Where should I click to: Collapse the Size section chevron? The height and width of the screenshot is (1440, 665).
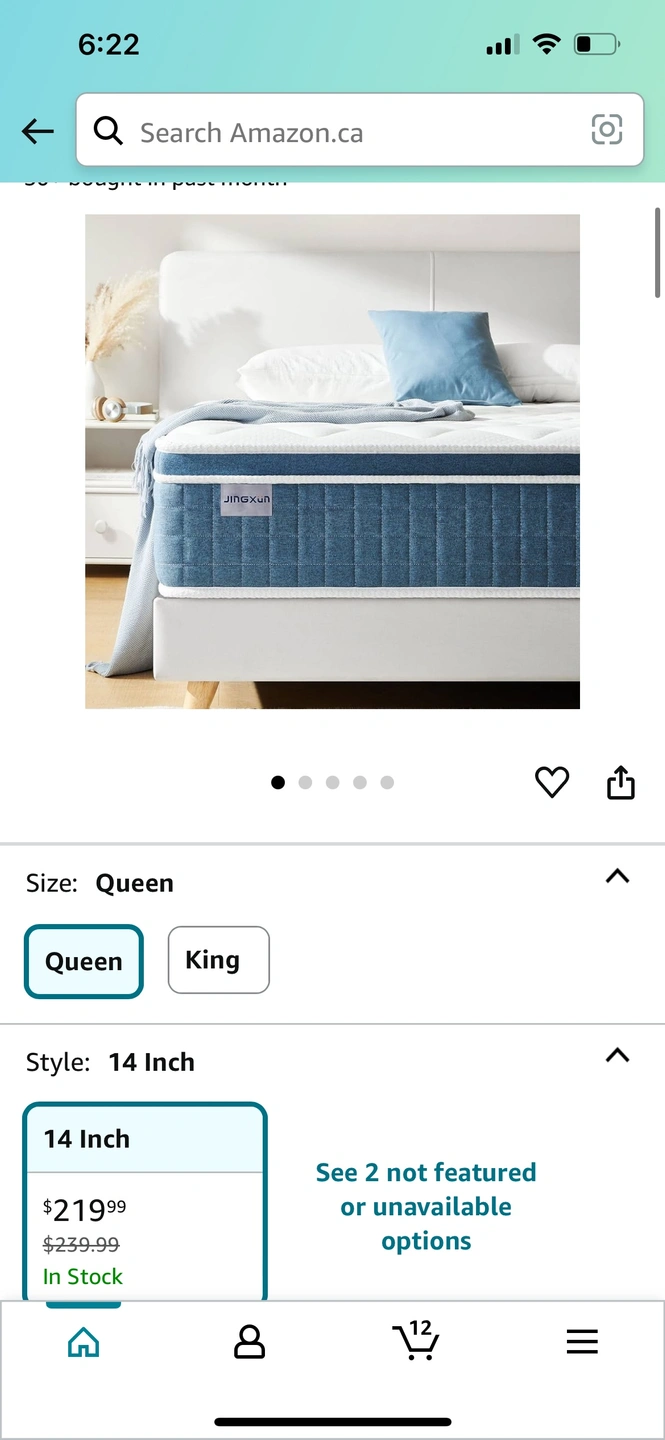click(x=618, y=876)
